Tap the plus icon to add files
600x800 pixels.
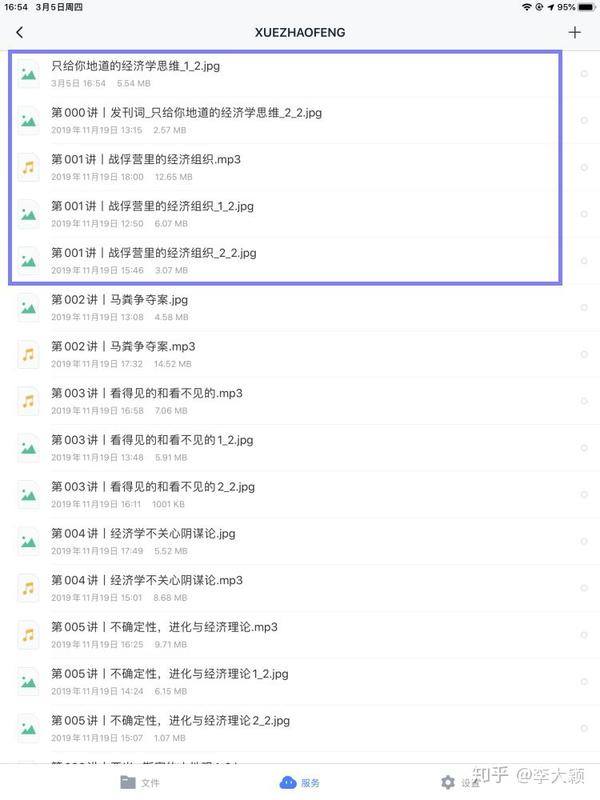coord(574,32)
